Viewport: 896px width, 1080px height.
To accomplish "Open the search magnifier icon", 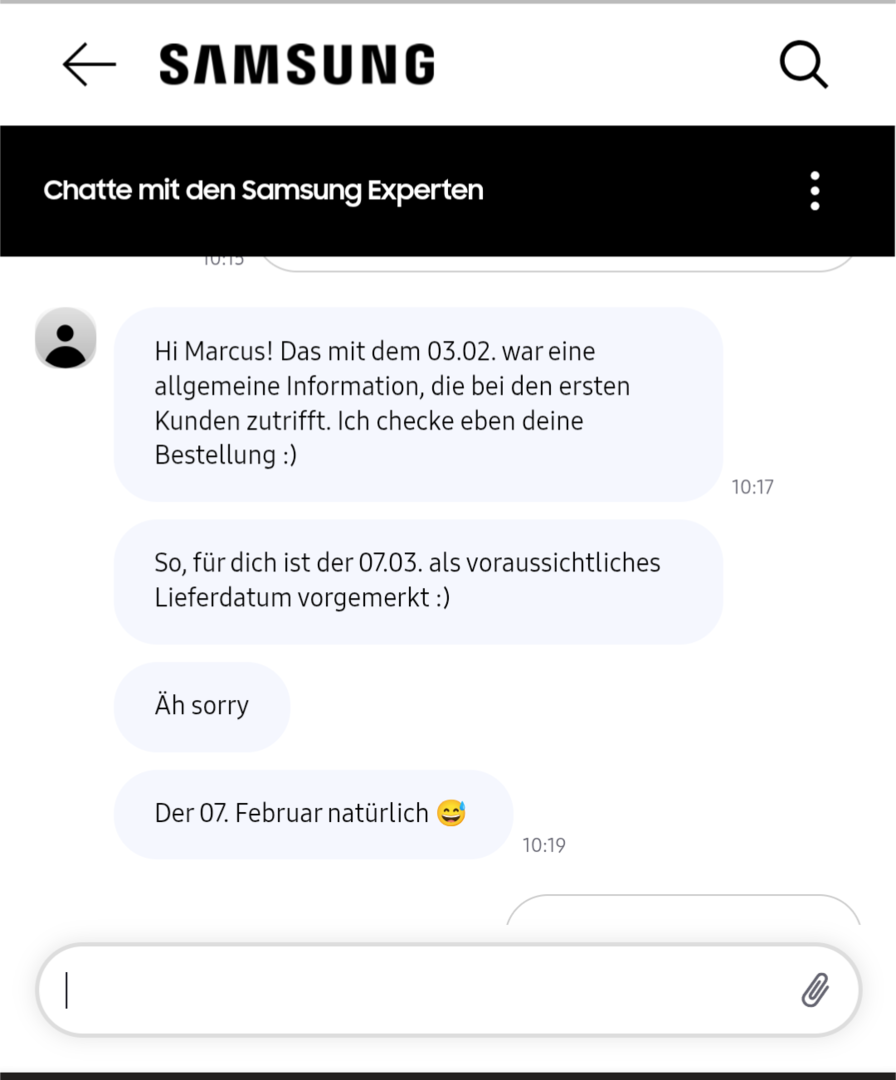I will tap(803, 65).
